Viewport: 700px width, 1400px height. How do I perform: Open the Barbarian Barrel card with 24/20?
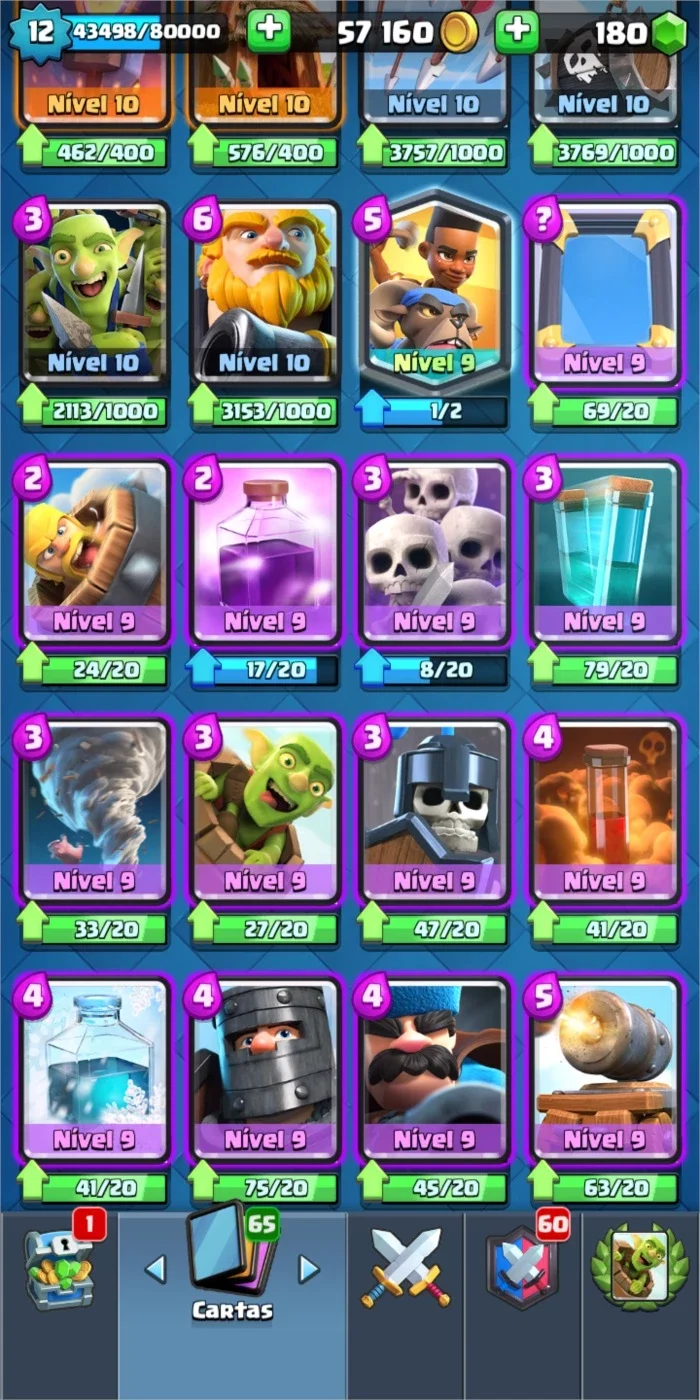tap(94, 553)
